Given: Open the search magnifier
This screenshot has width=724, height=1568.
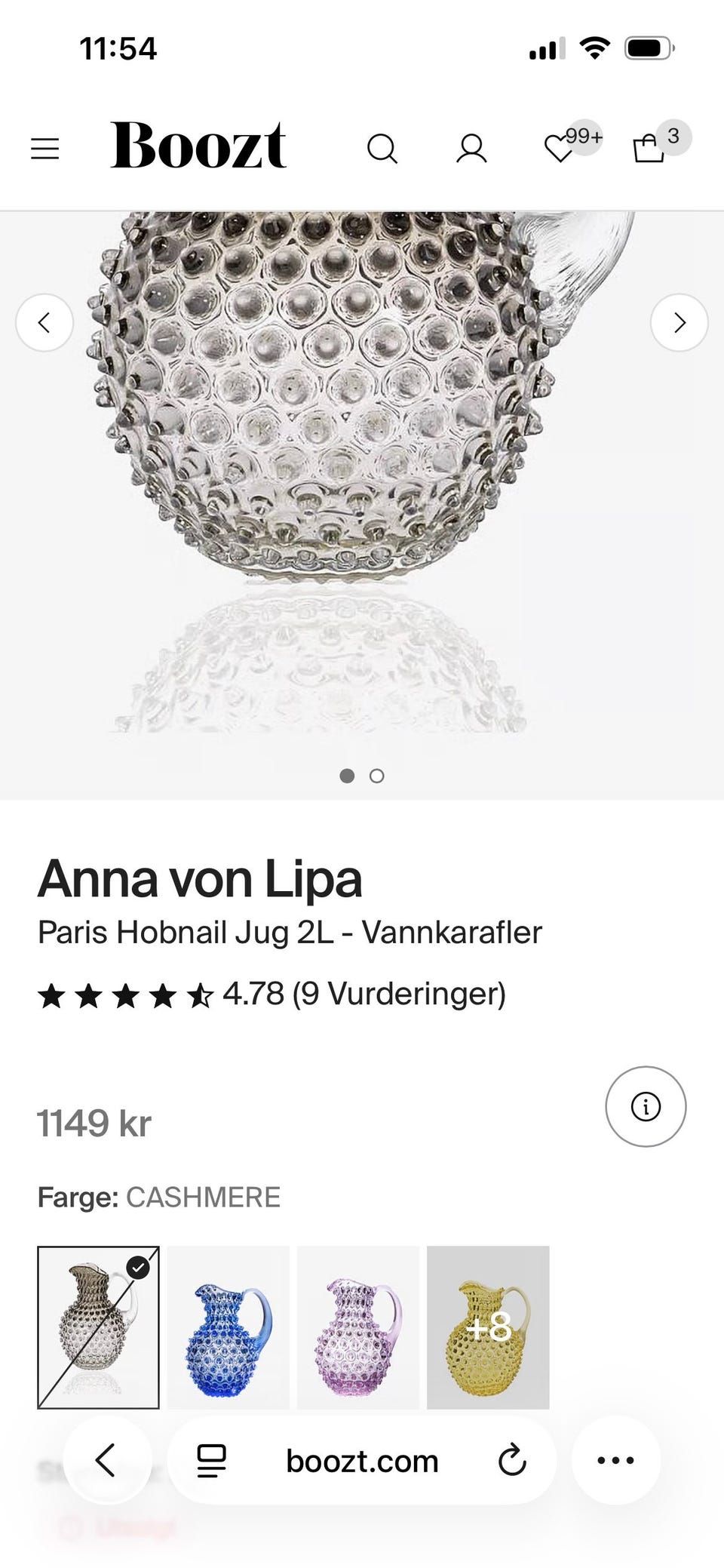Looking at the screenshot, I should pyautogui.click(x=382, y=148).
